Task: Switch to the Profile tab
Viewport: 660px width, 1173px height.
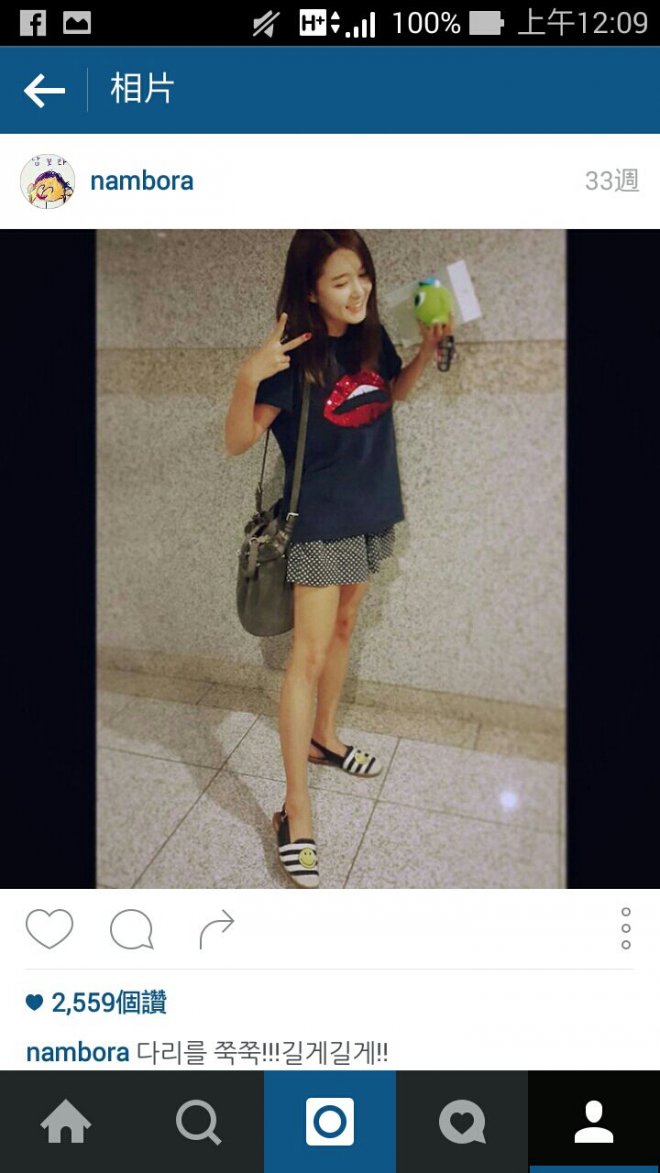Action: tap(594, 1122)
